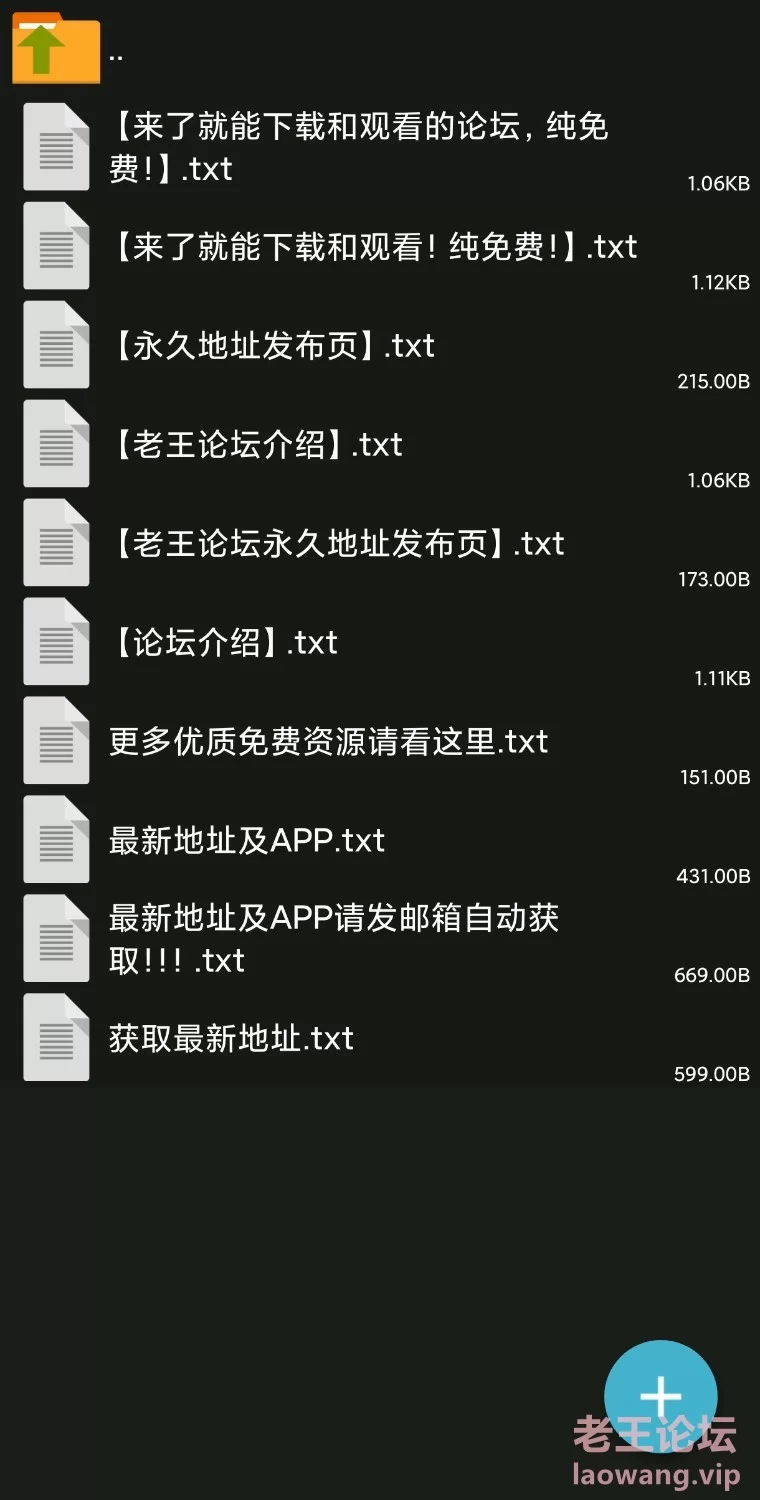Open 【老王论坛永久地址发布页】.txt
Viewport: 760px width, 1500px height.
pyautogui.click(x=336, y=543)
